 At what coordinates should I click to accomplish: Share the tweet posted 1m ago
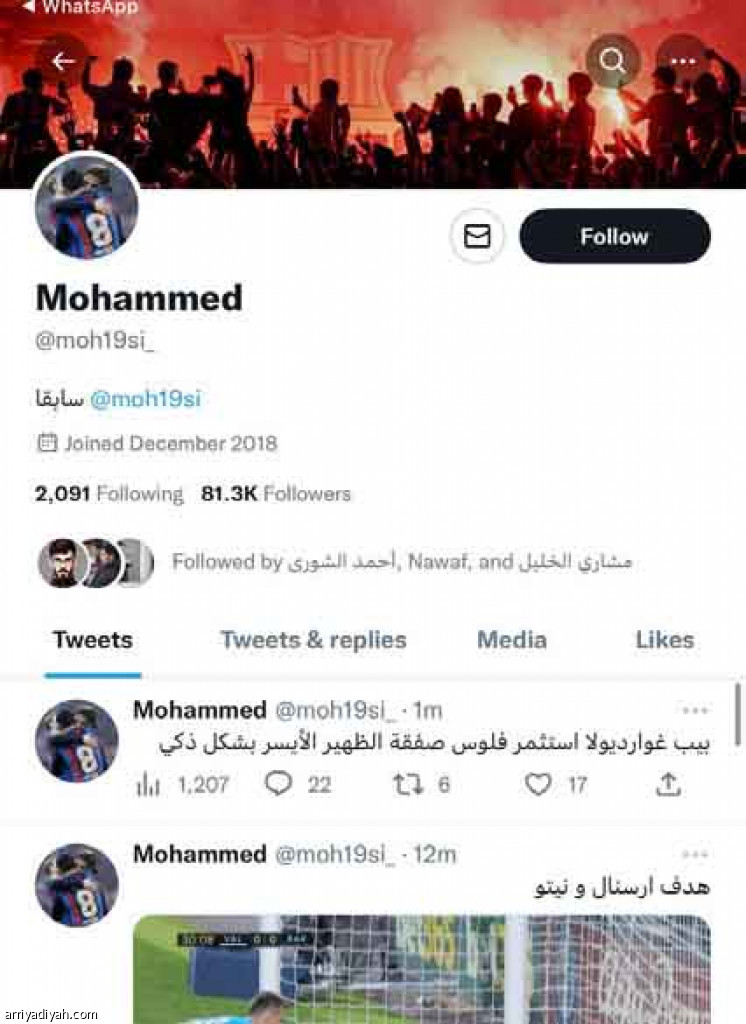667,785
